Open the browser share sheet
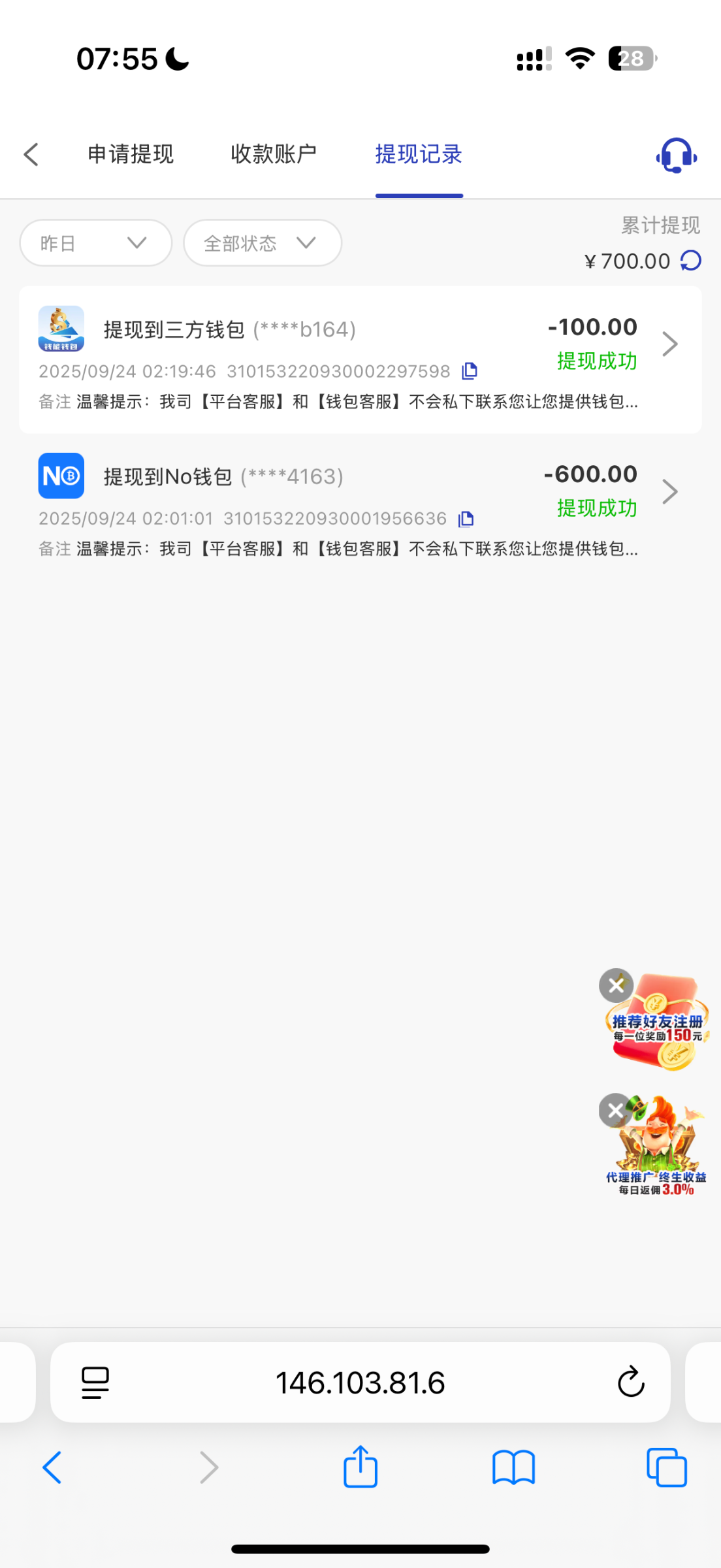721x1568 pixels. pyautogui.click(x=360, y=1467)
